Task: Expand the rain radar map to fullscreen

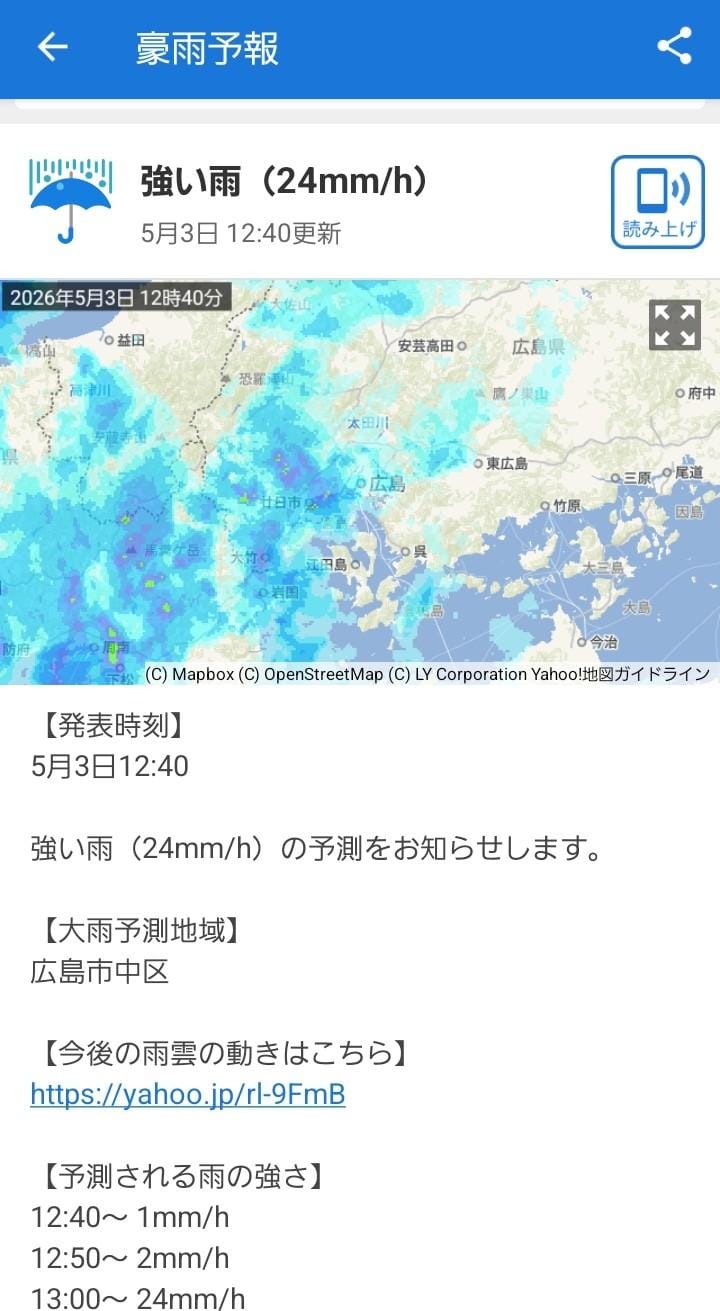Action: tap(675, 325)
